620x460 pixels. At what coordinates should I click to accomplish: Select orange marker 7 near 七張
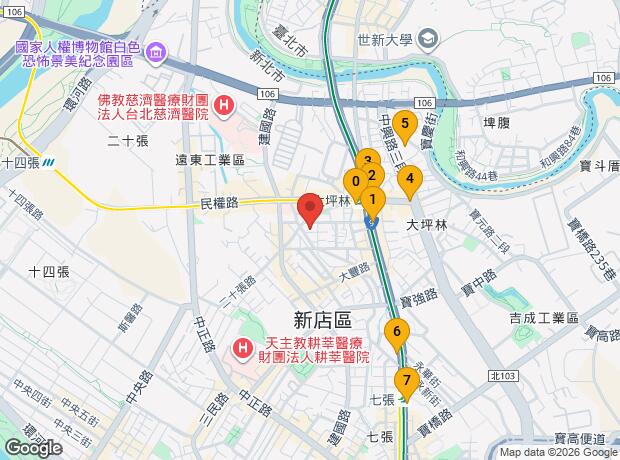click(x=406, y=381)
